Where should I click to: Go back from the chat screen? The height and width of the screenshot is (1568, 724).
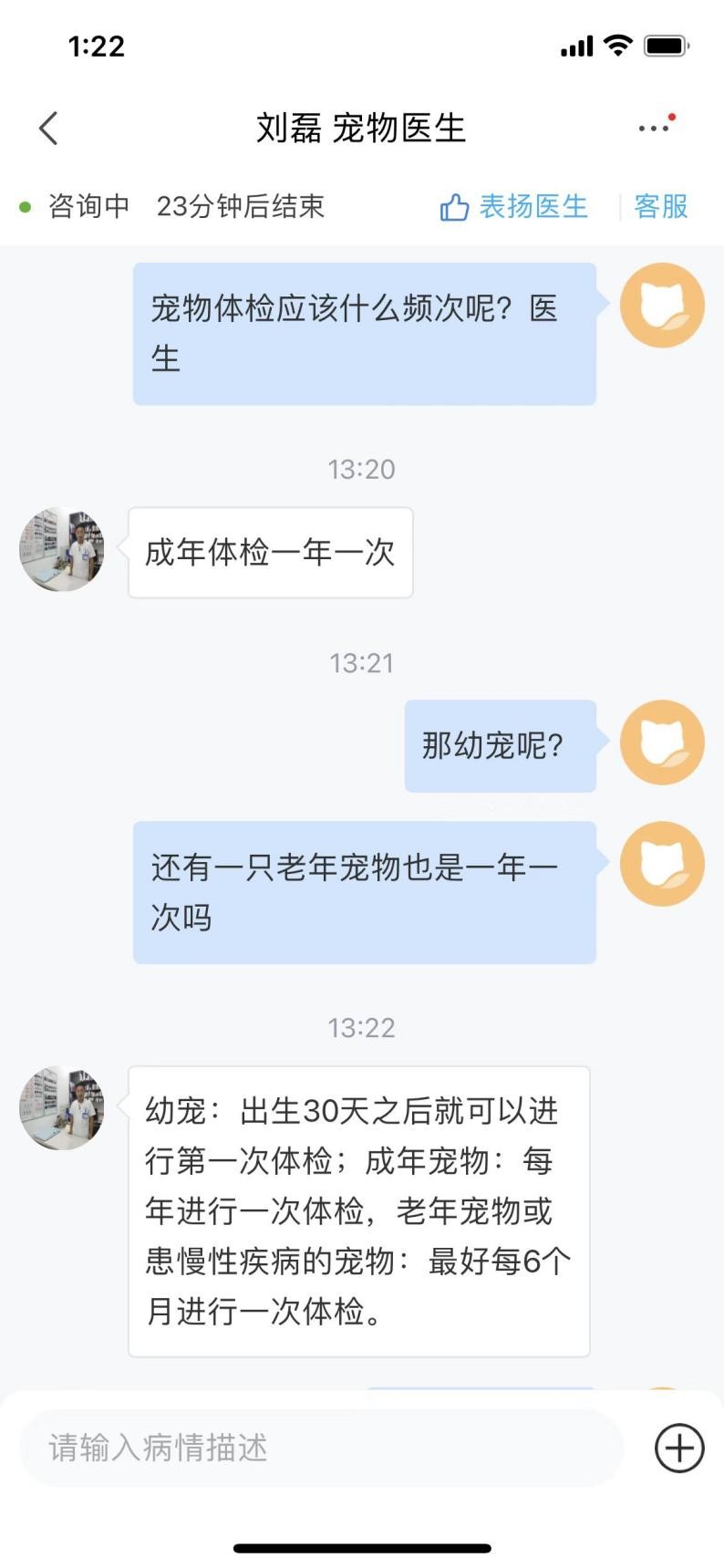pyautogui.click(x=49, y=129)
